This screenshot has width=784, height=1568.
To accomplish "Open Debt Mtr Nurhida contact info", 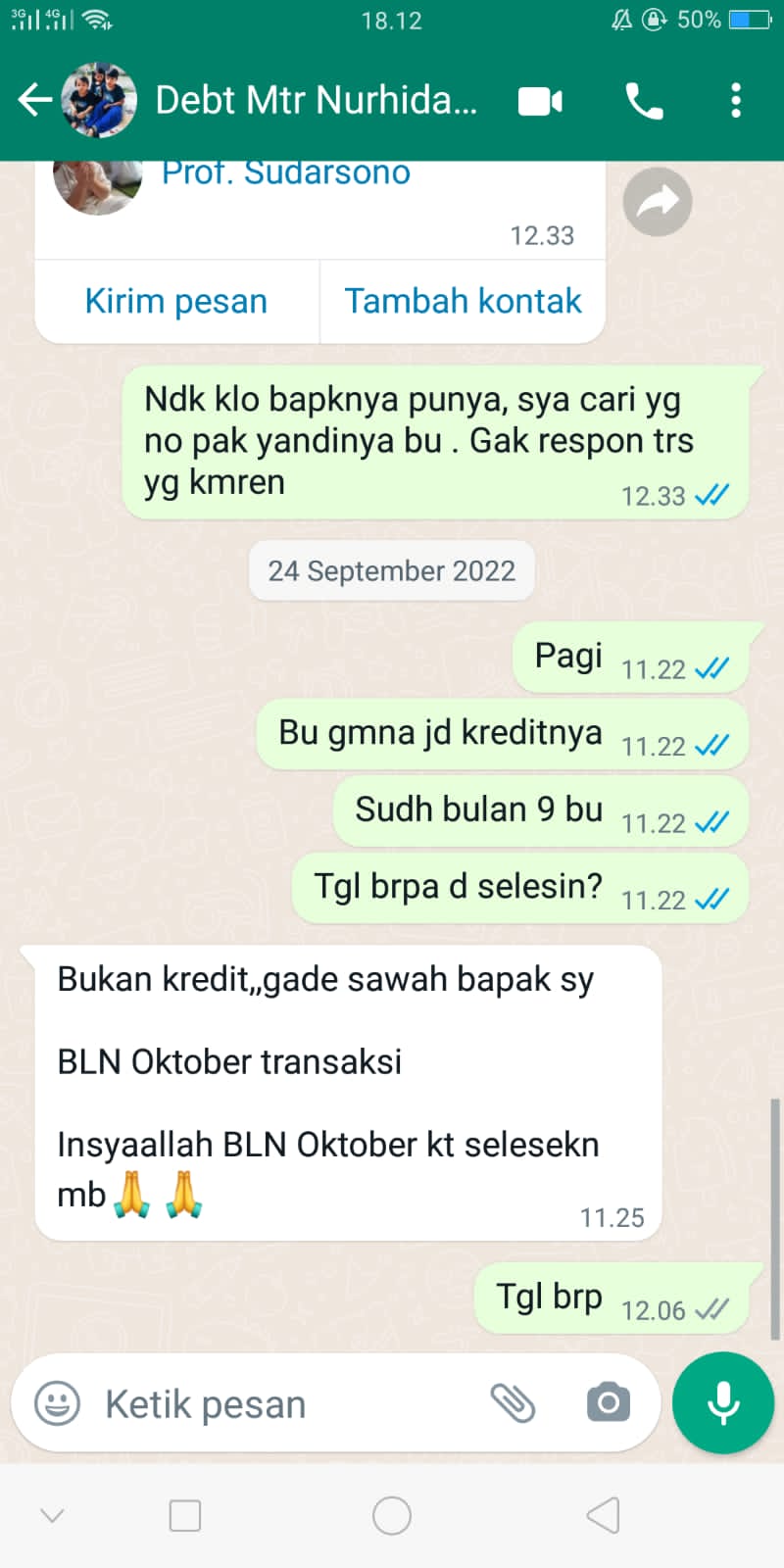I will (x=316, y=100).
